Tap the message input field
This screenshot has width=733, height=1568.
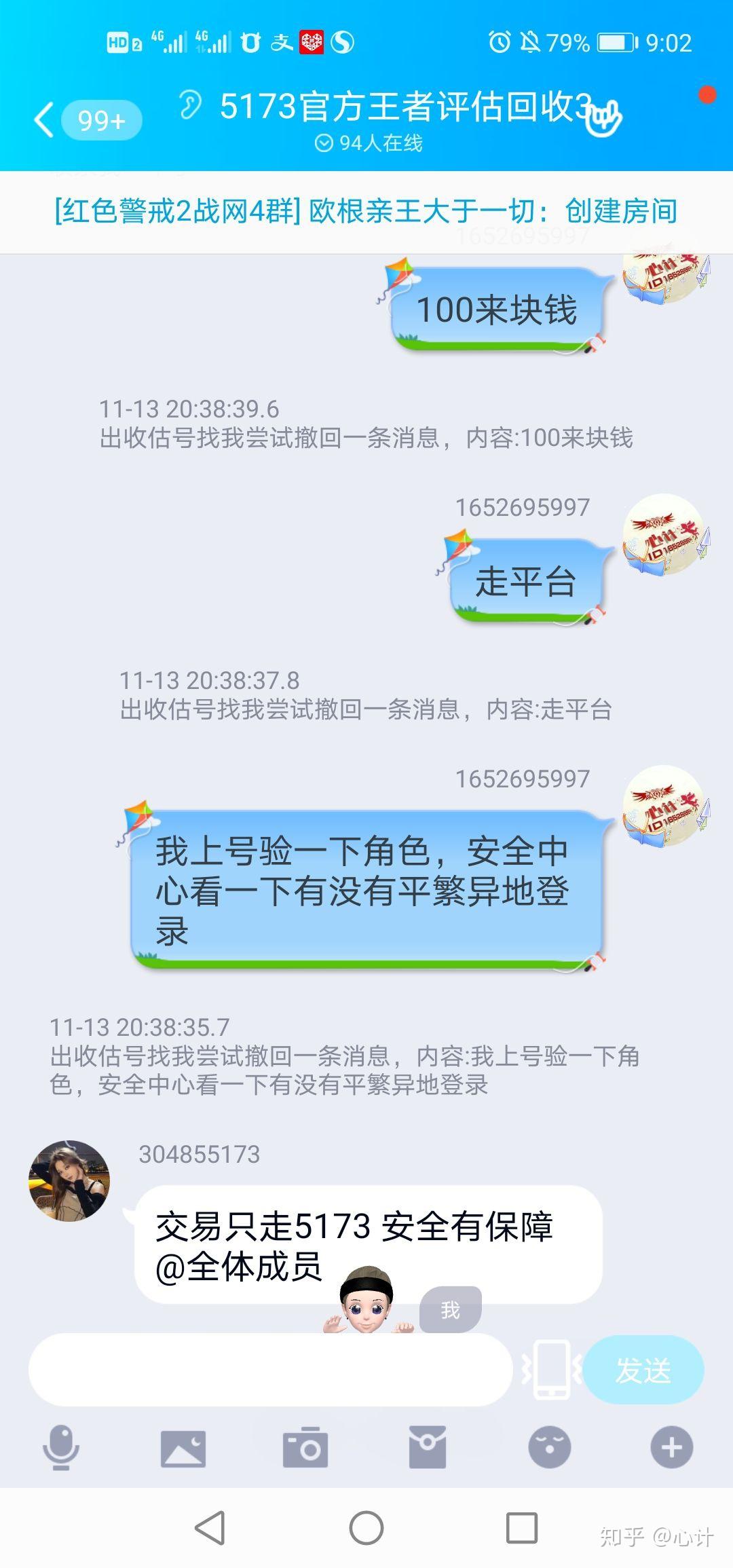pos(271,1370)
